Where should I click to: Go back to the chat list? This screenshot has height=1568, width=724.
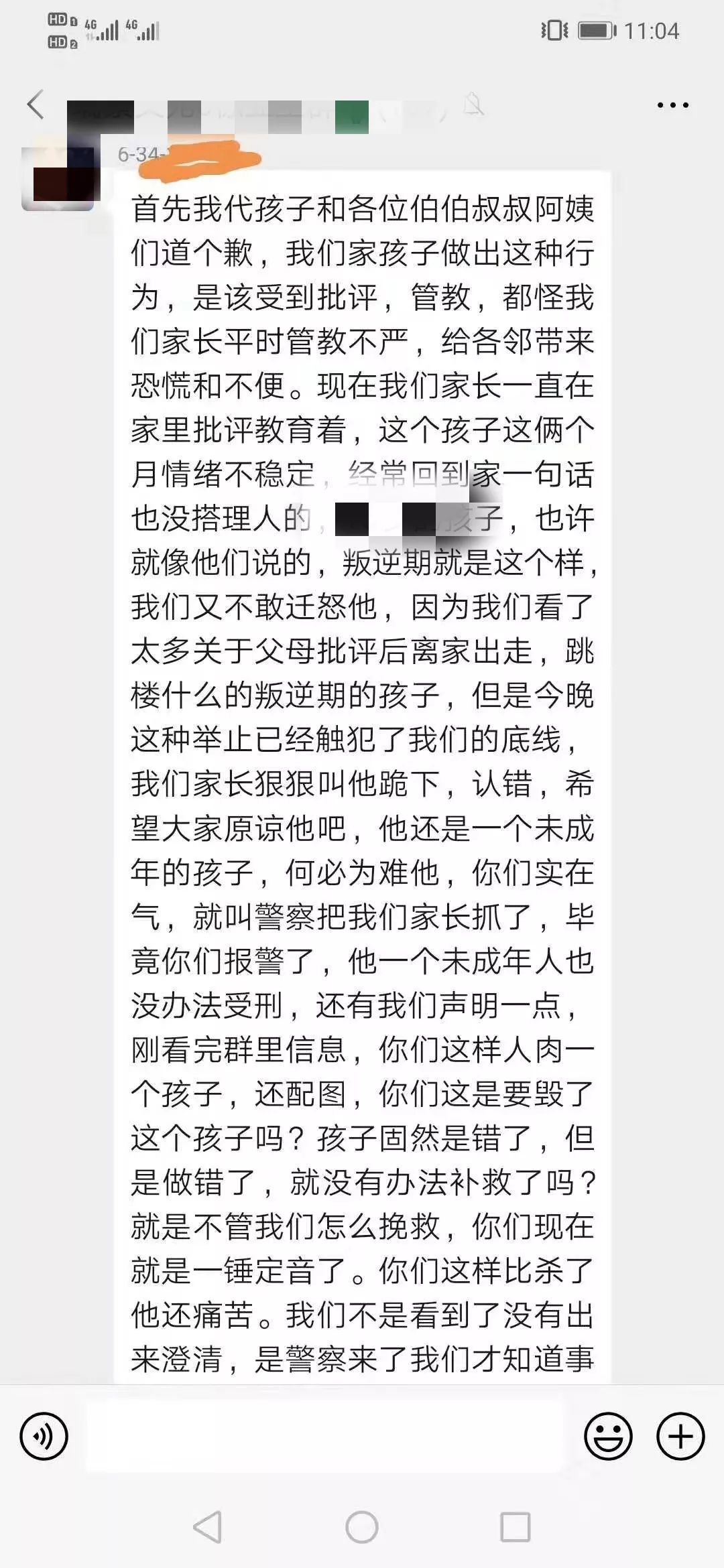pyautogui.click(x=36, y=105)
